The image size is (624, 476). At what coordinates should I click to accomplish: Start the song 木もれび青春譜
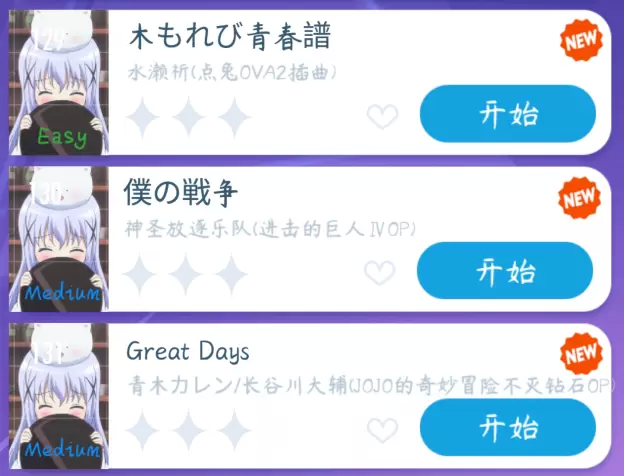pos(507,114)
